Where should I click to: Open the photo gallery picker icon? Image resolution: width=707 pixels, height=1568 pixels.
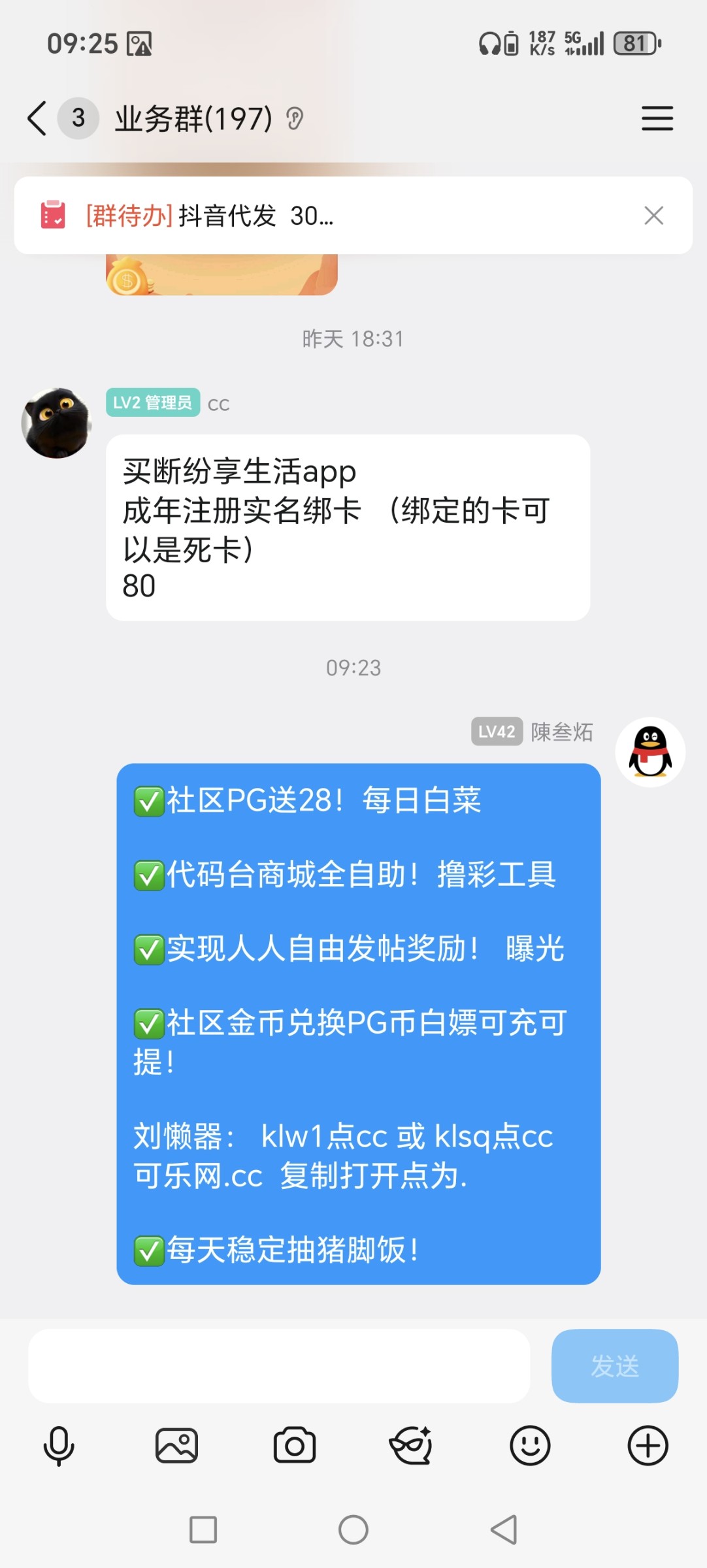click(176, 1445)
